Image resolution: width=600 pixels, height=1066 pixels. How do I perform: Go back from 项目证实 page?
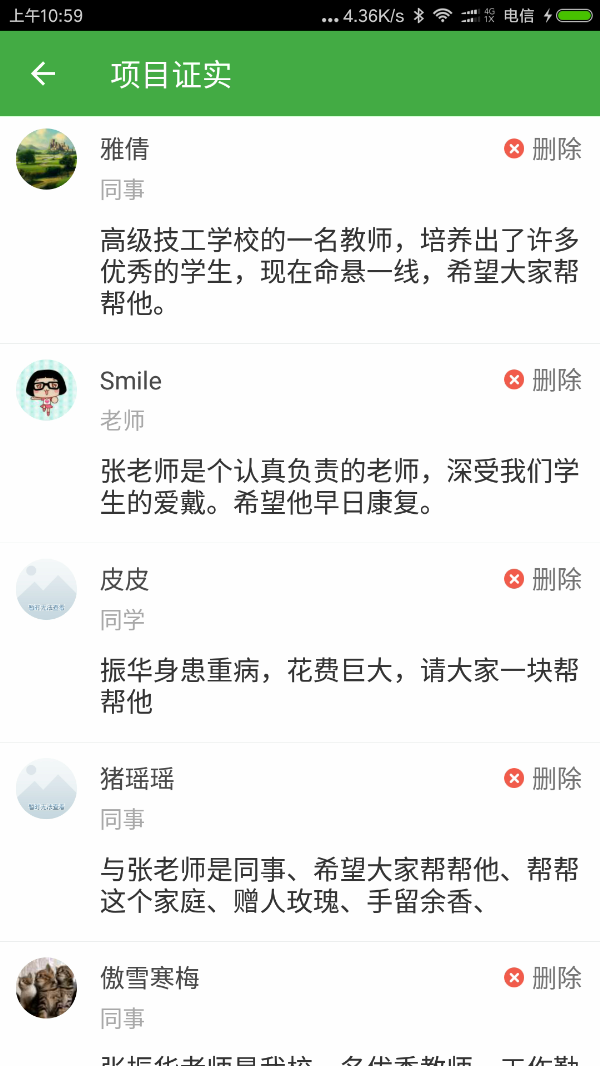point(43,73)
